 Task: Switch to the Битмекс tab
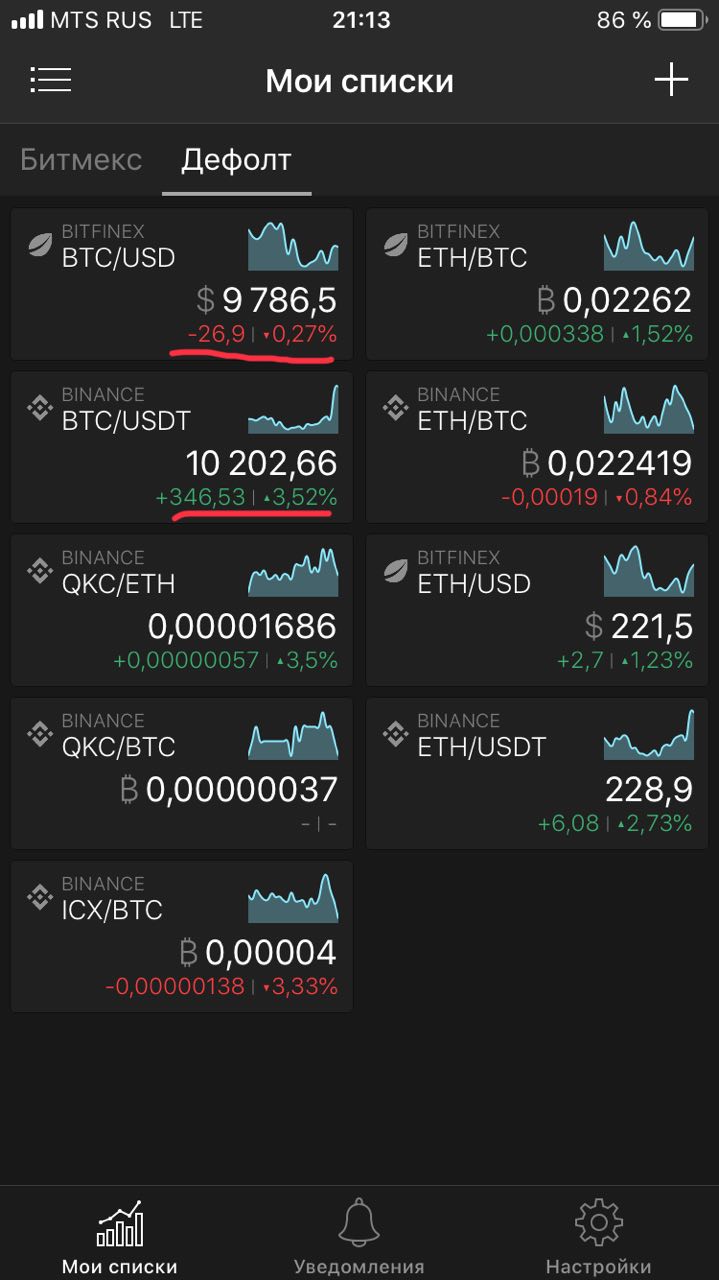tap(81, 160)
